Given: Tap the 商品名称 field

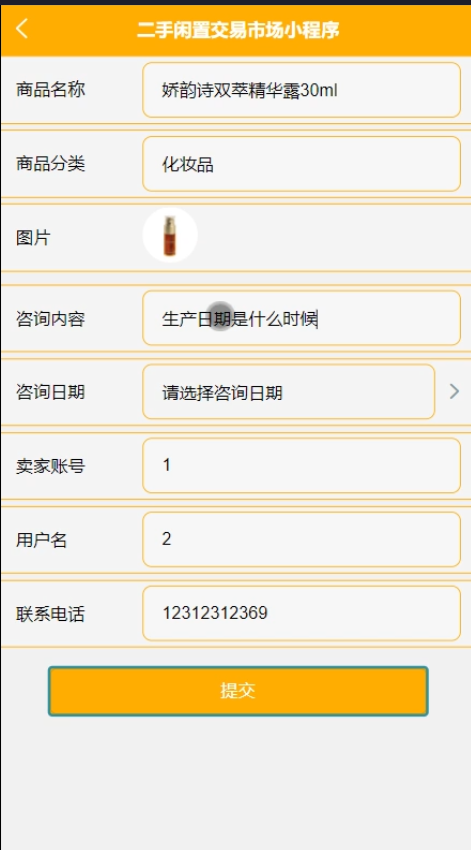Looking at the screenshot, I should coord(301,90).
